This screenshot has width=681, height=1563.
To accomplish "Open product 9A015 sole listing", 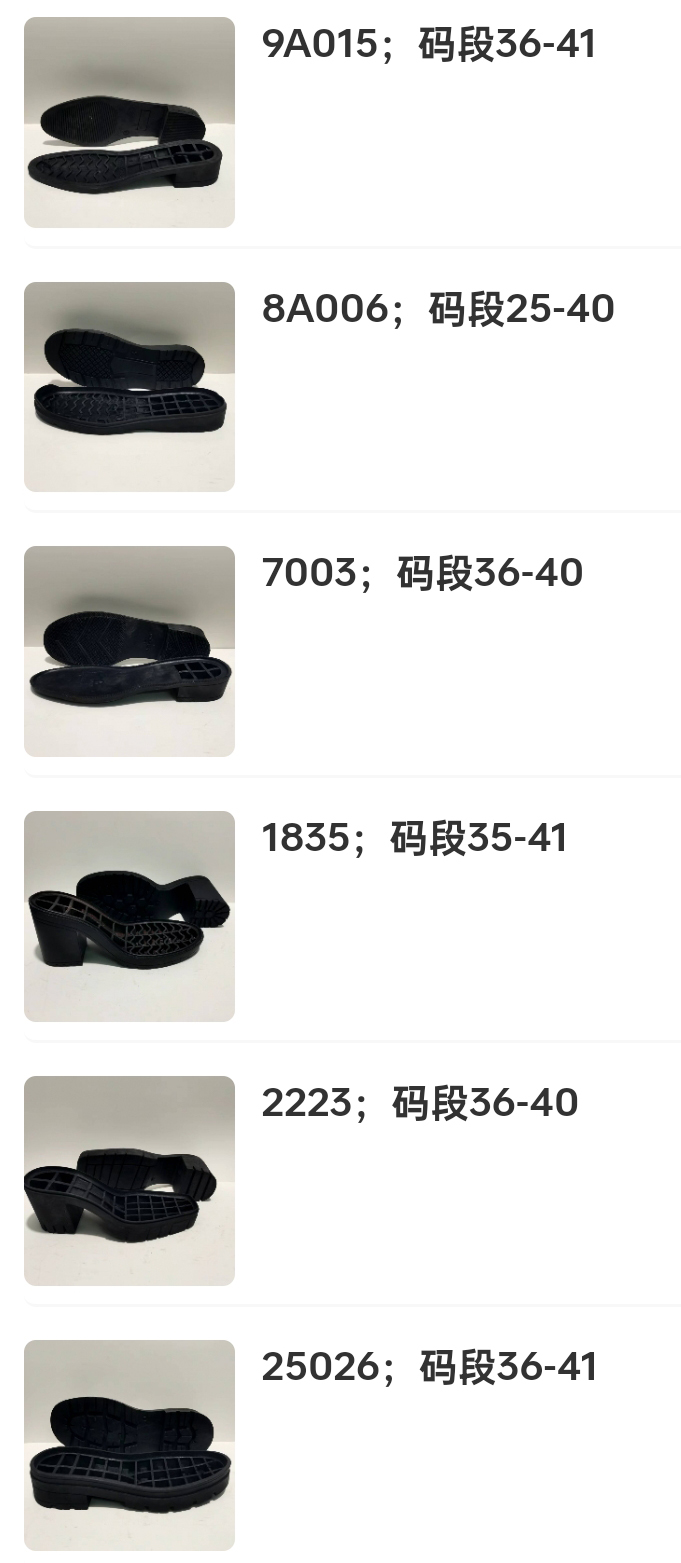I will click(428, 45).
